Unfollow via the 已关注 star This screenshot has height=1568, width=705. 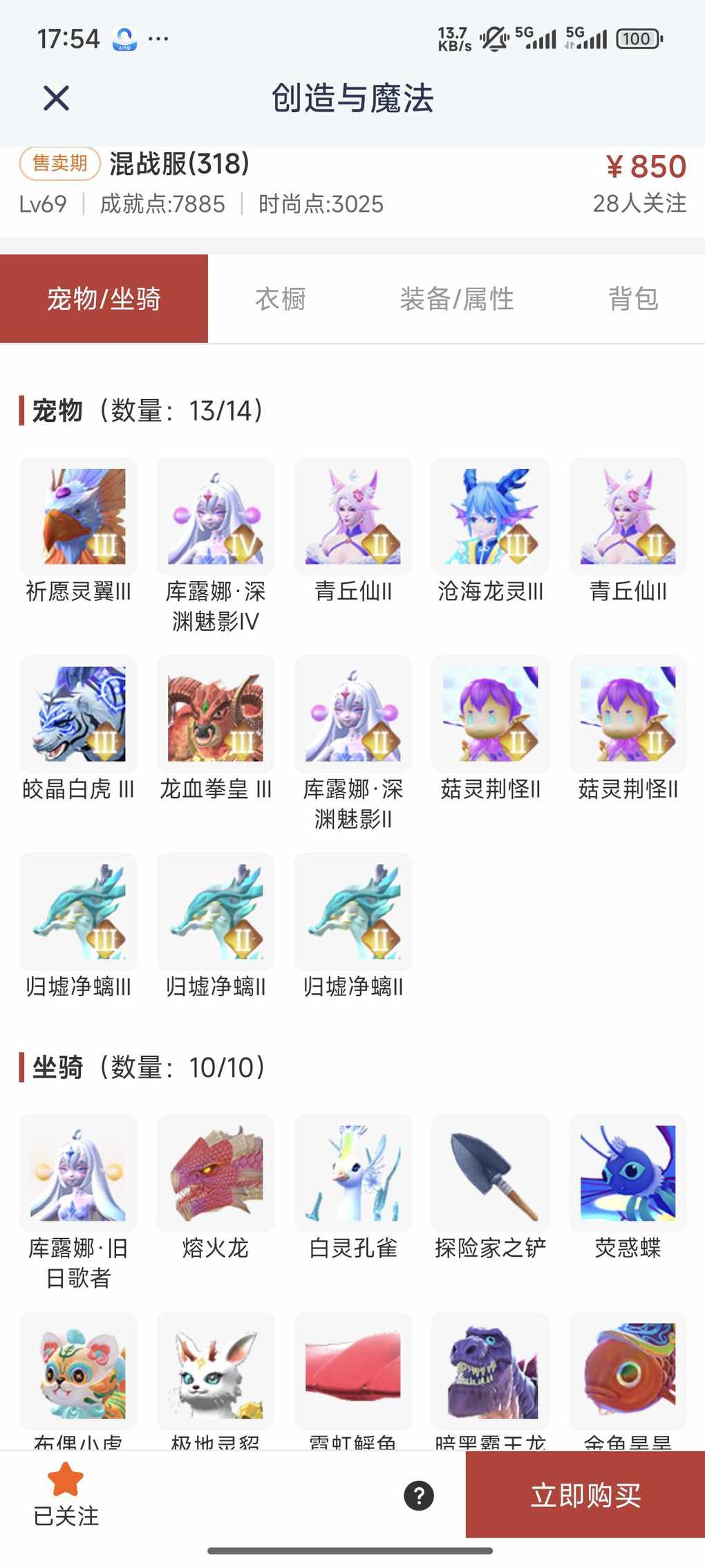tap(66, 1494)
